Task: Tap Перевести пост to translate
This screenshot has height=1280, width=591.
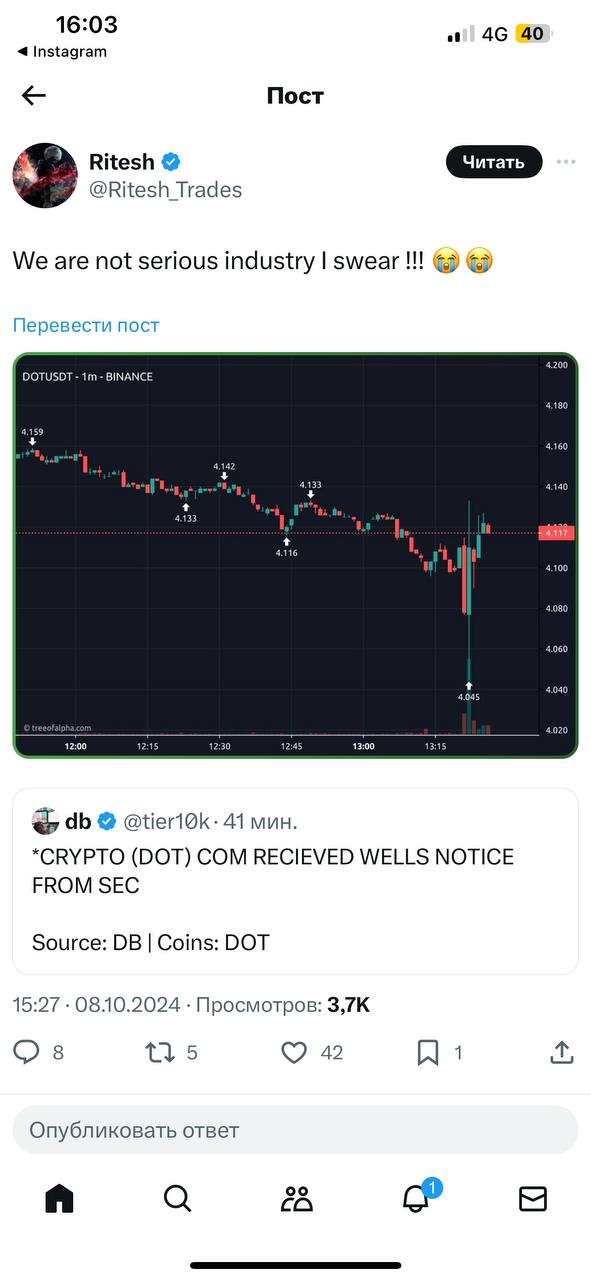Action: pyautogui.click(x=86, y=325)
